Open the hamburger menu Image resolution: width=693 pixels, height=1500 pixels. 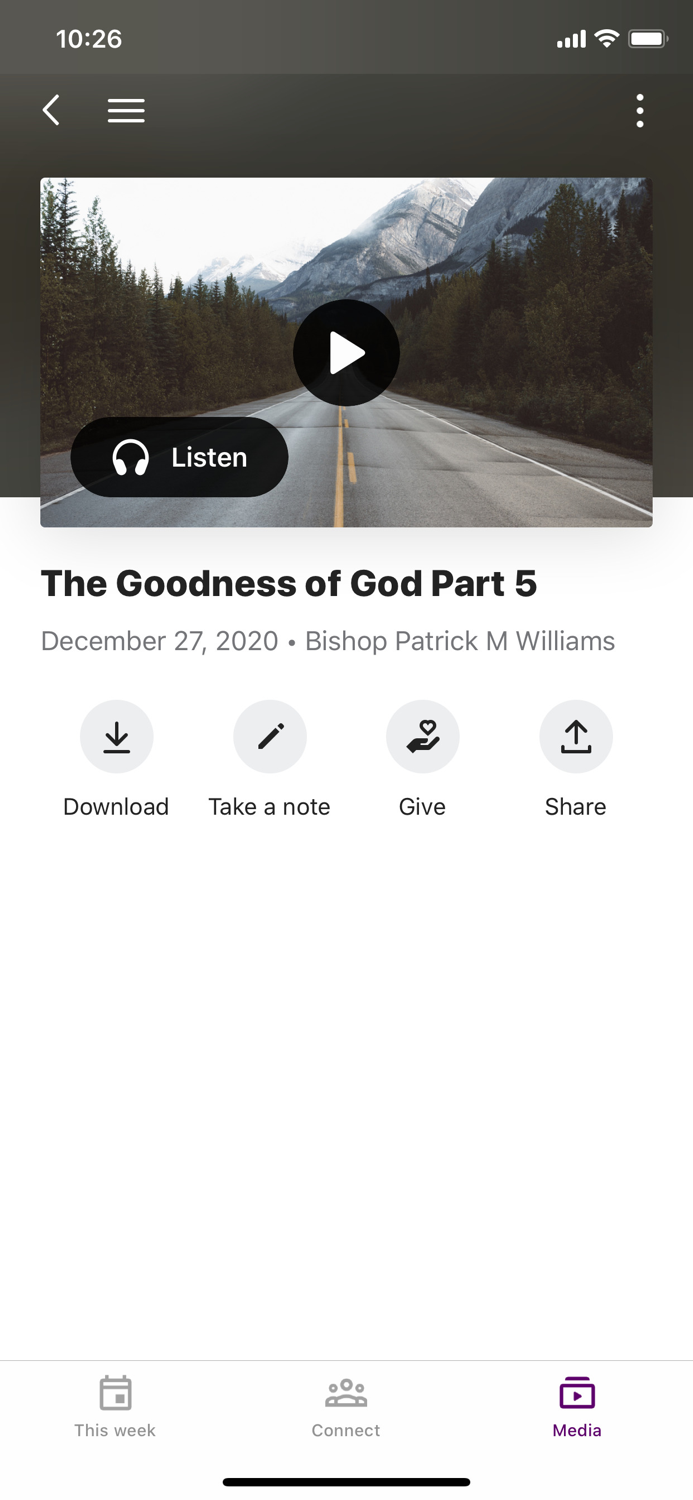click(126, 110)
